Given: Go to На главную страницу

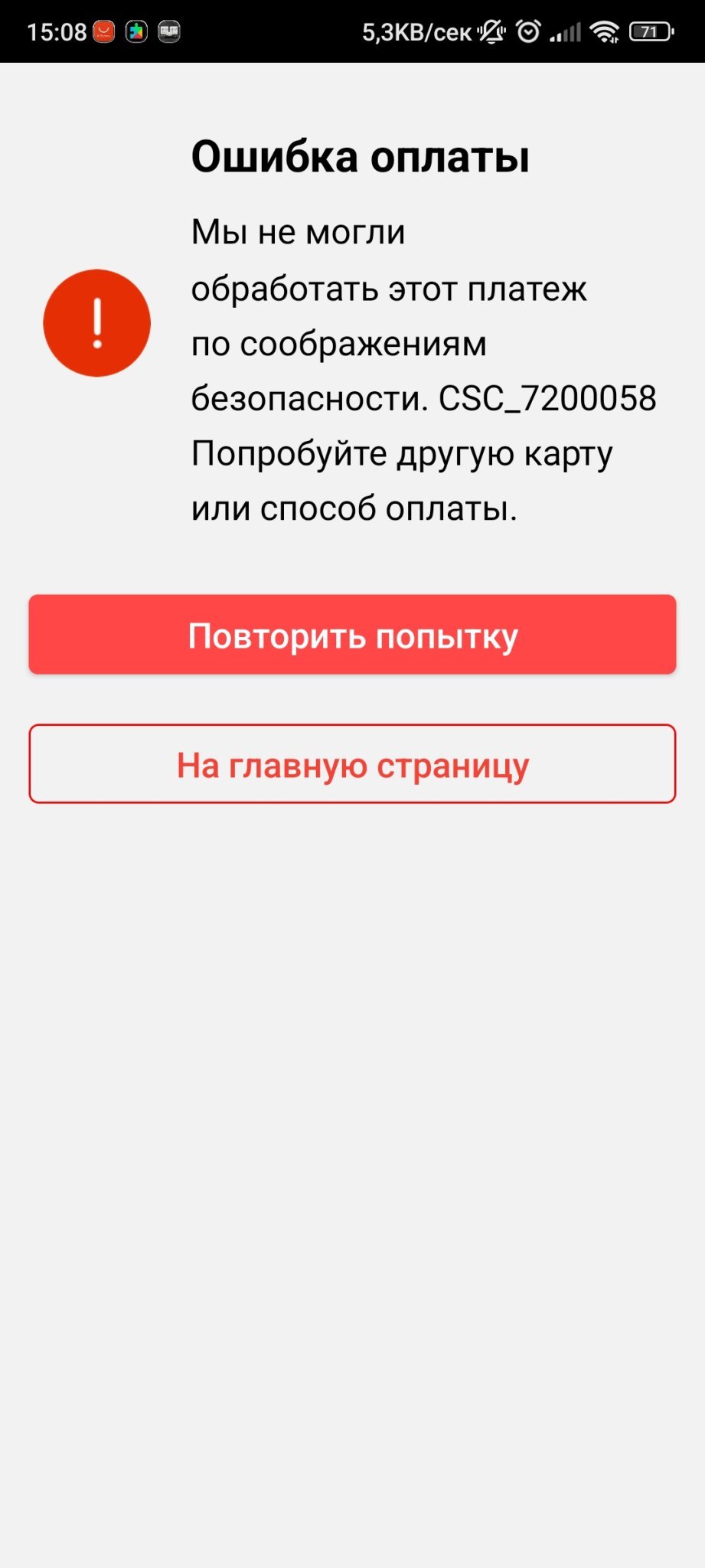Looking at the screenshot, I should [x=352, y=764].
